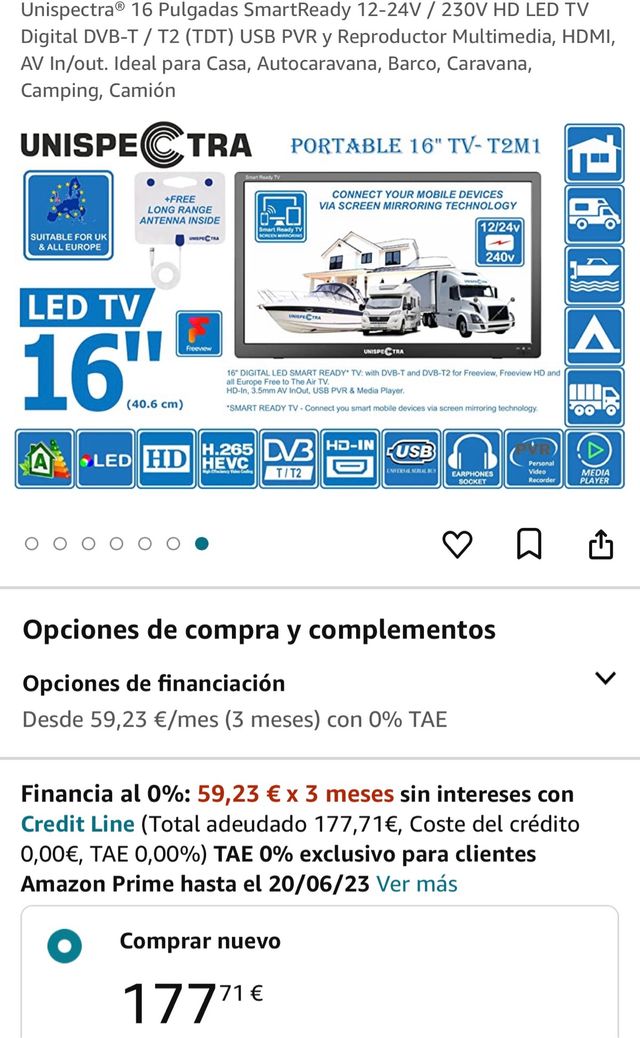640x1038 pixels.
Task: Tap the Ver más link
Action: pyautogui.click(x=417, y=884)
